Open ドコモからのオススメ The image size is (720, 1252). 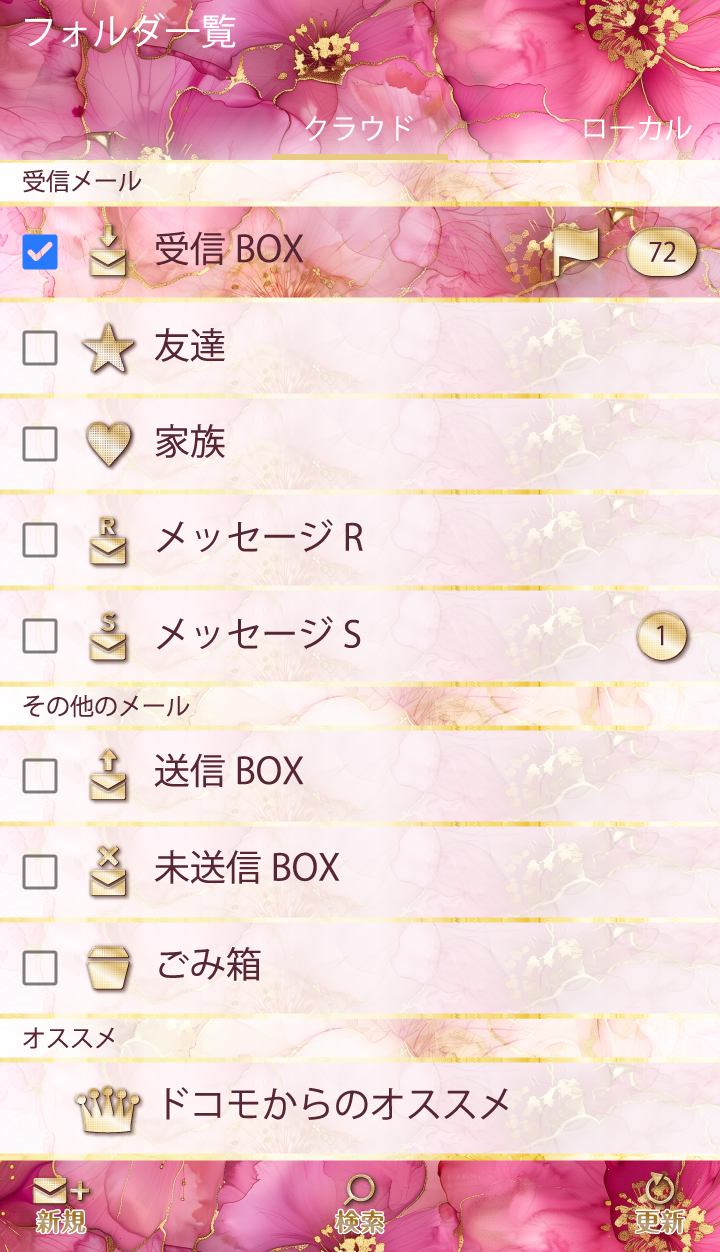[x=330, y=1106]
